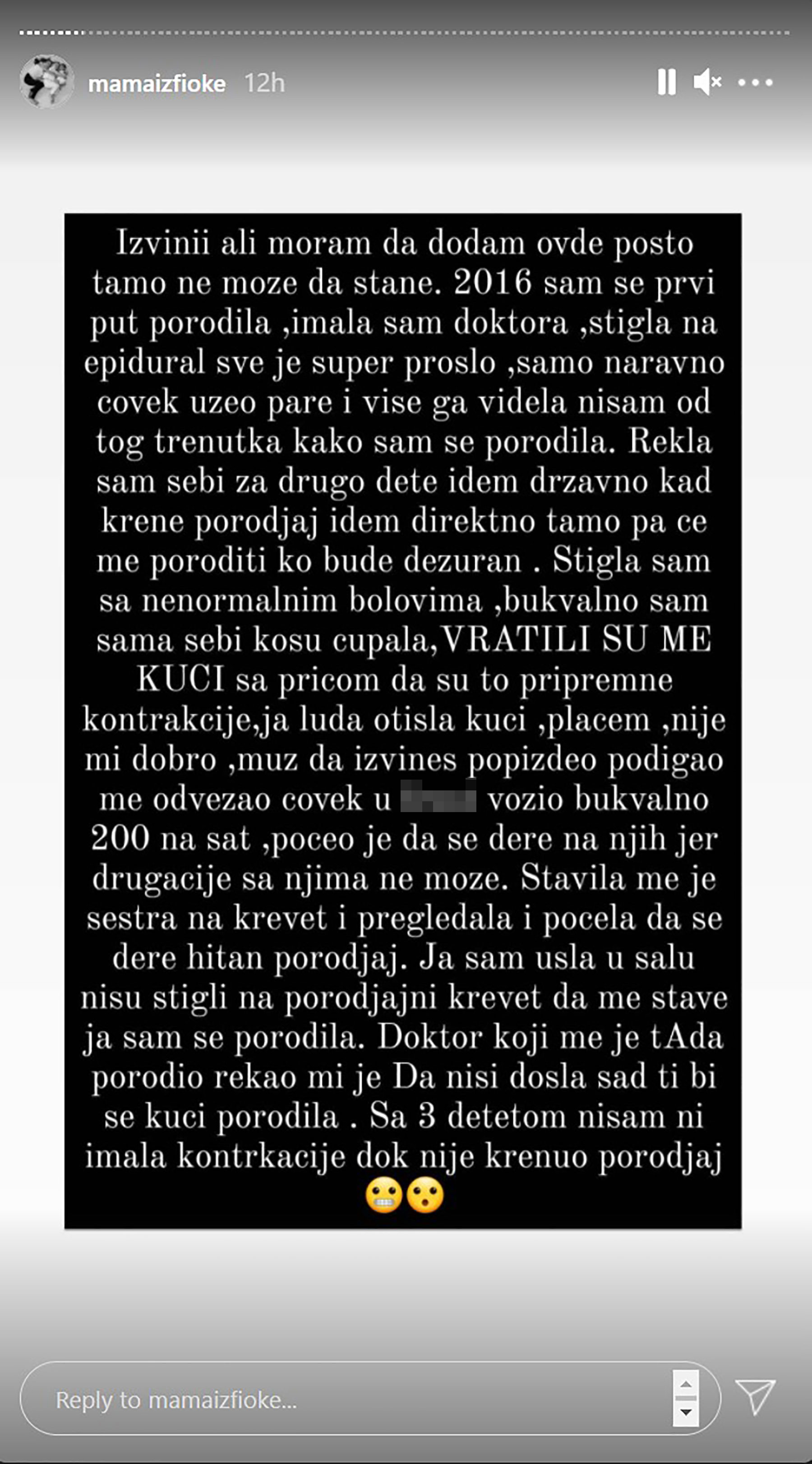Focus the Reply to mamaizfioke field
This screenshot has width=812, height=1464.
click(x=341, y=1400)
